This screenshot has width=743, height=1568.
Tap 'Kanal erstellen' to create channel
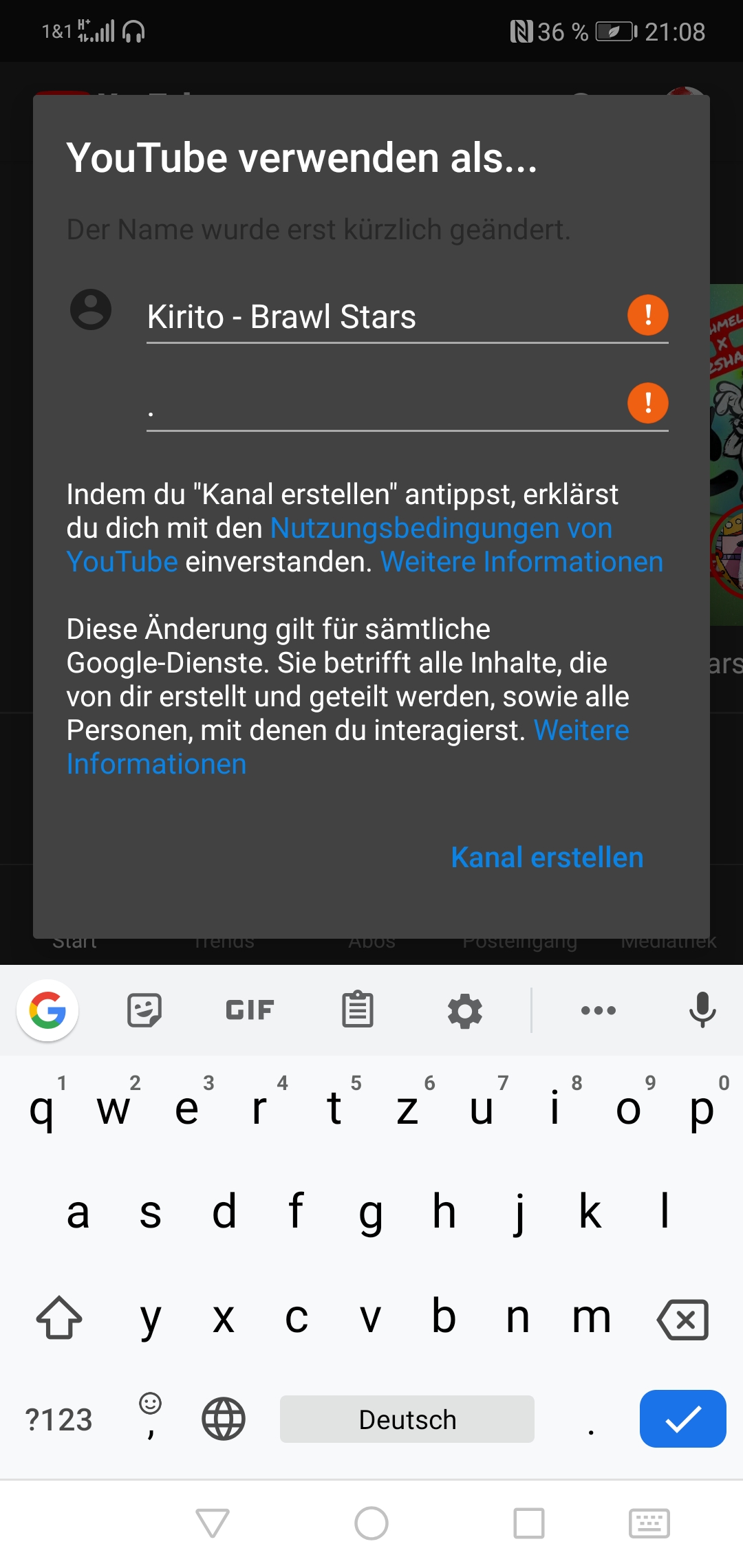(547, 858)
